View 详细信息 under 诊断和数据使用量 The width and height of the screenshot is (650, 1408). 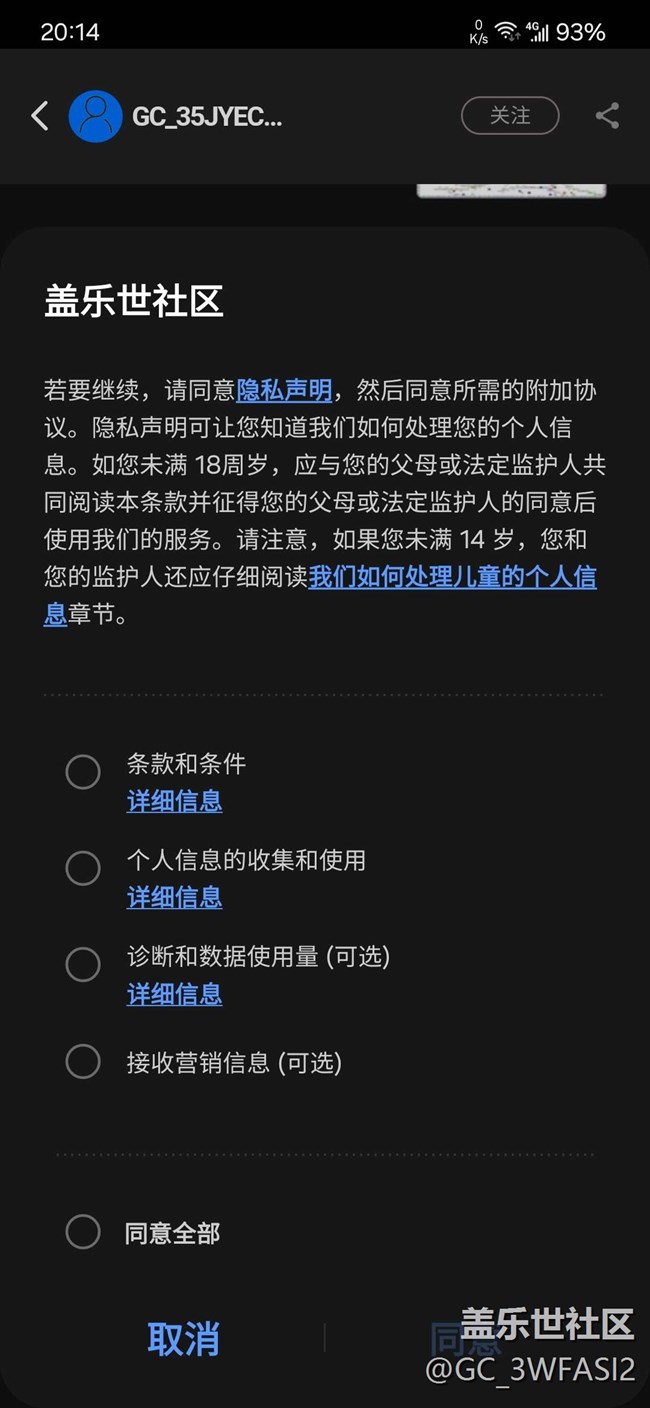click(174, 994)
